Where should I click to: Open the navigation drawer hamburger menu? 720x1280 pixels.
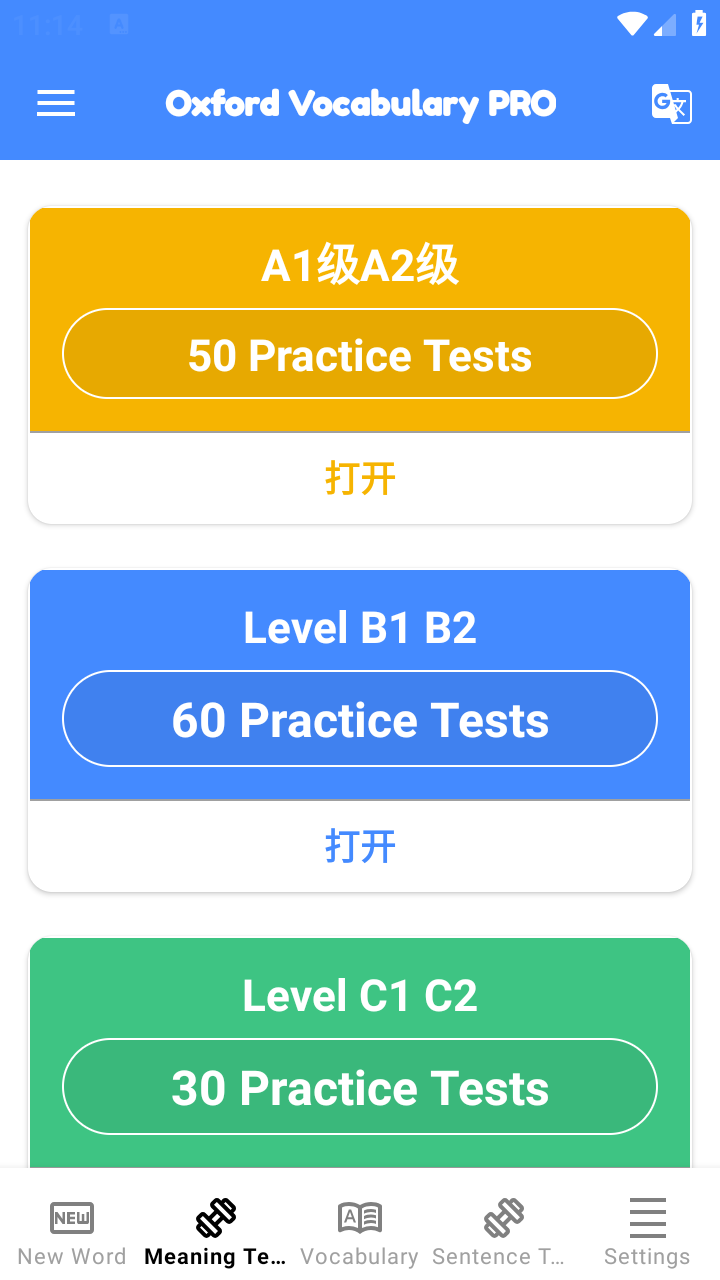pos(55,104)
